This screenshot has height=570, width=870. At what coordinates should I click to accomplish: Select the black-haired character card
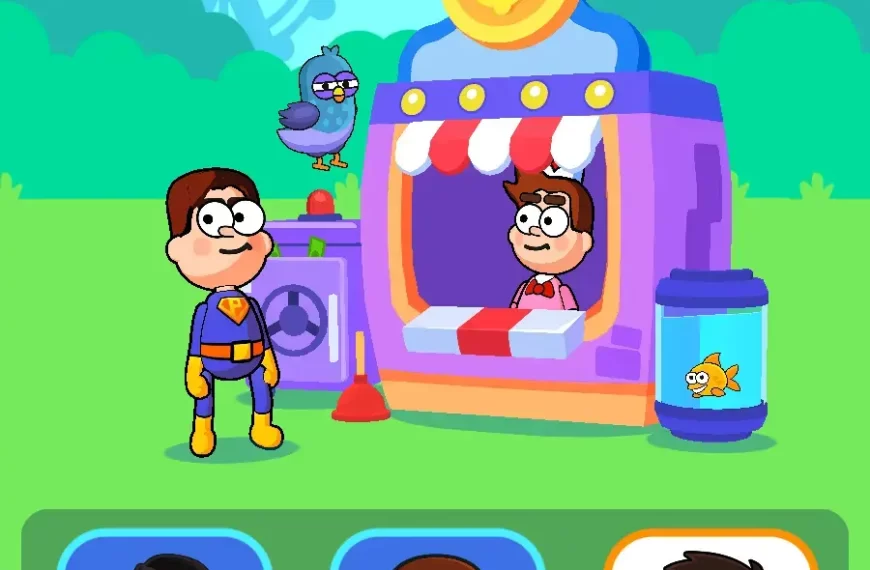(165, 553)
